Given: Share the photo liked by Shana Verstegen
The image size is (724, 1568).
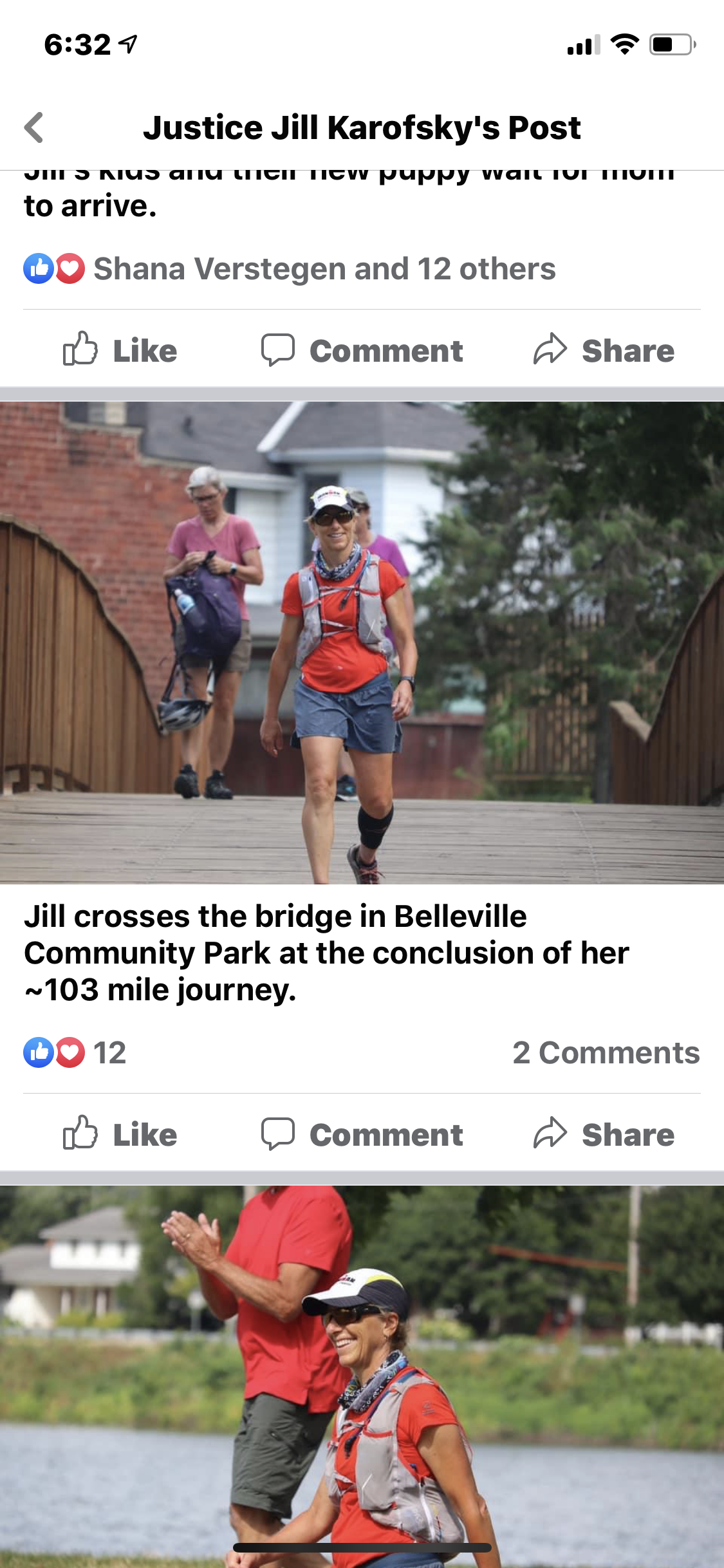Looking at the screenshot, I should (x=604, y=351).
